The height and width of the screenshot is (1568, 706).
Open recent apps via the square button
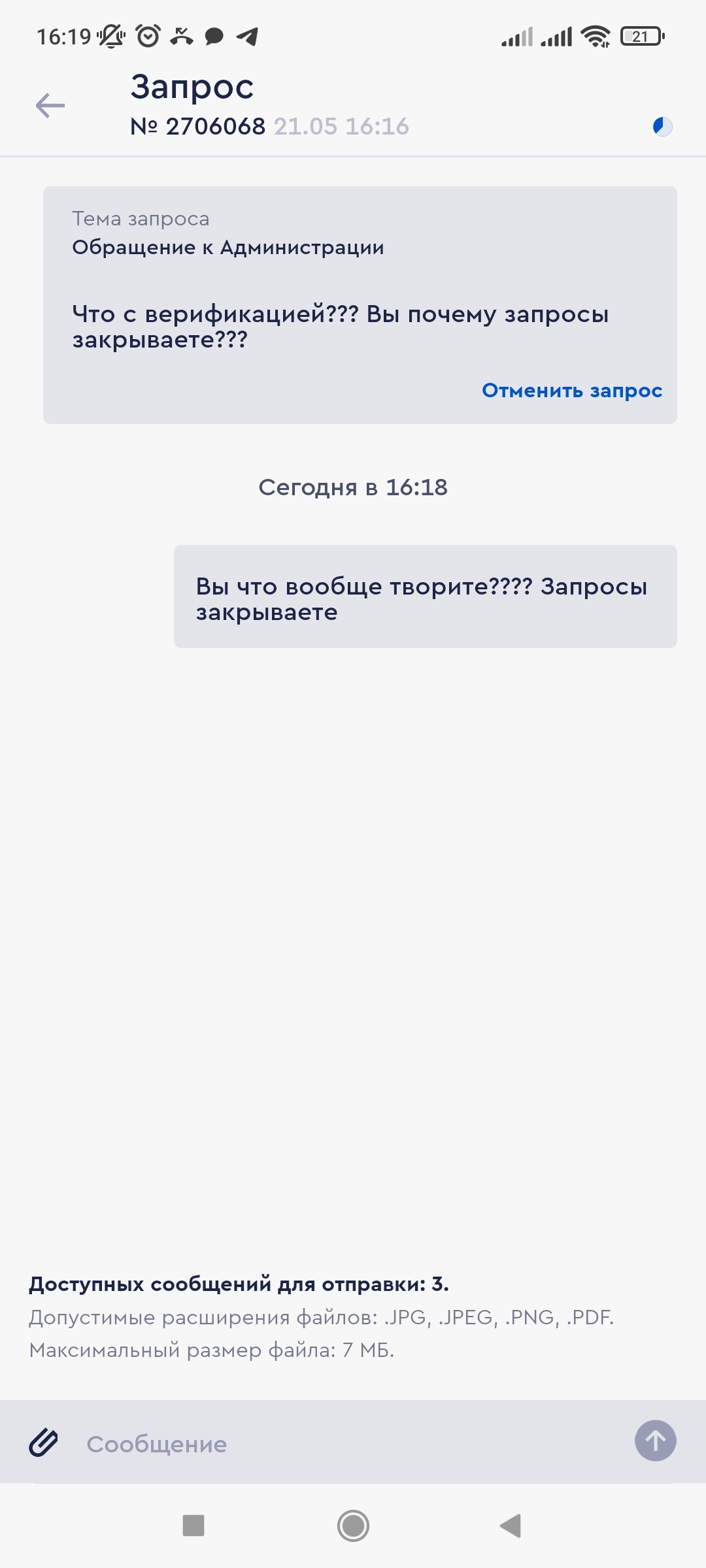click(x=193, y=1526)
